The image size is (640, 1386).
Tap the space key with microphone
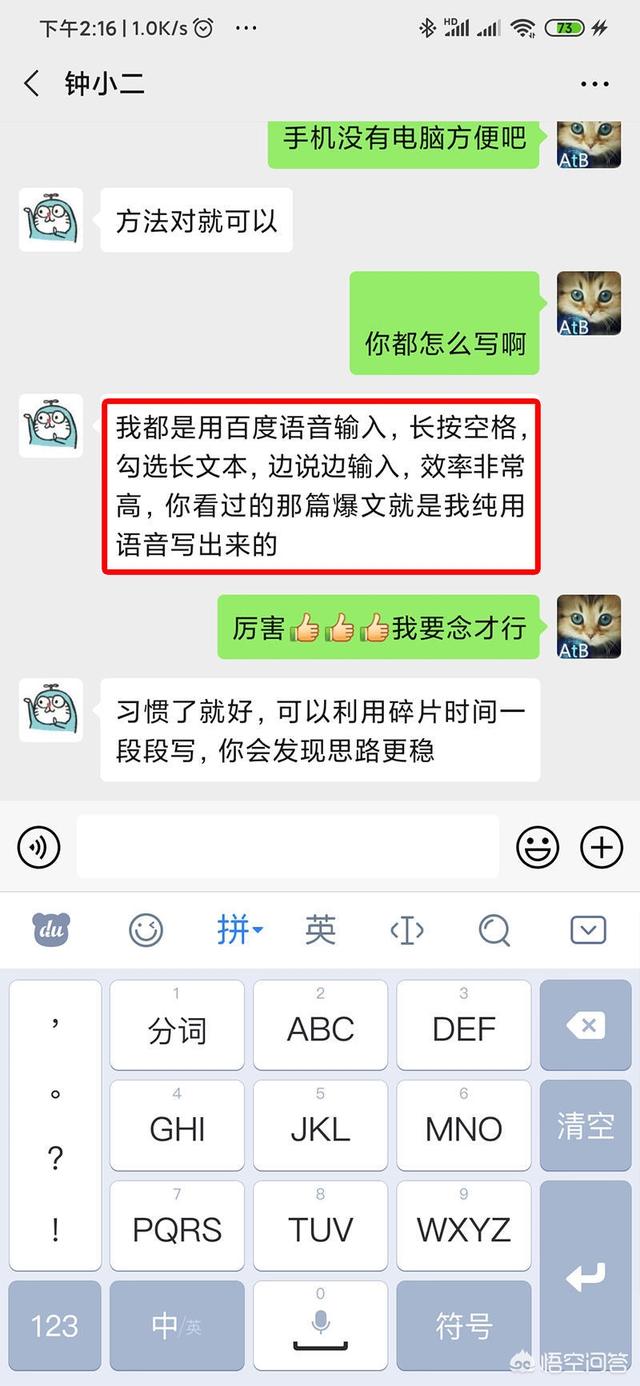point(320,1326)
